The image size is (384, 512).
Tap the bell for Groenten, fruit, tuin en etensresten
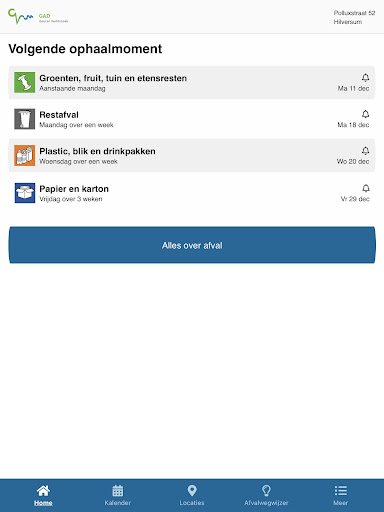pyautogui.click(x=365, y=78)
